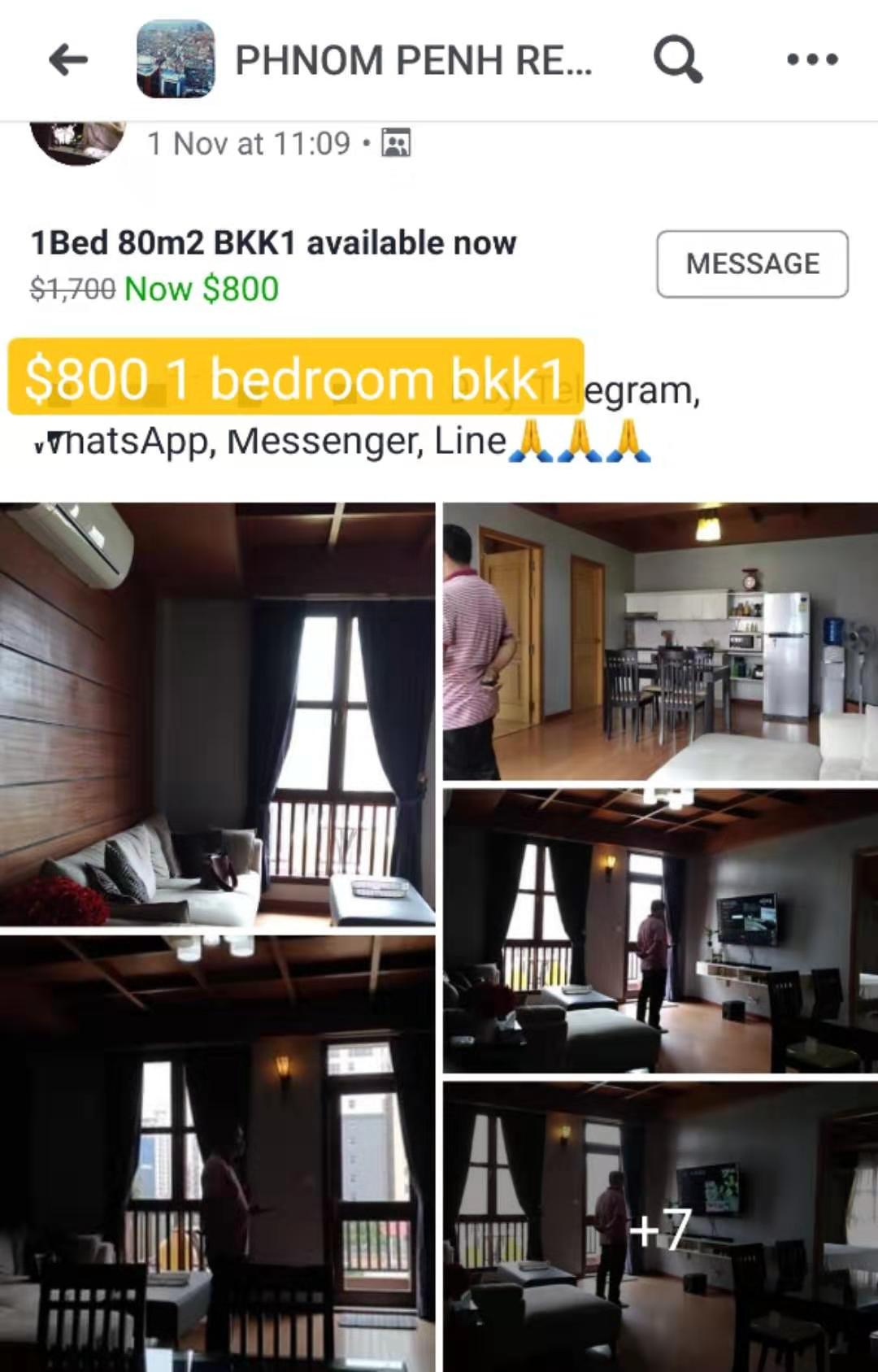Screen dimensions: 878x1372
Task: Open the poster's profile picture
Action: coord(77,140)
